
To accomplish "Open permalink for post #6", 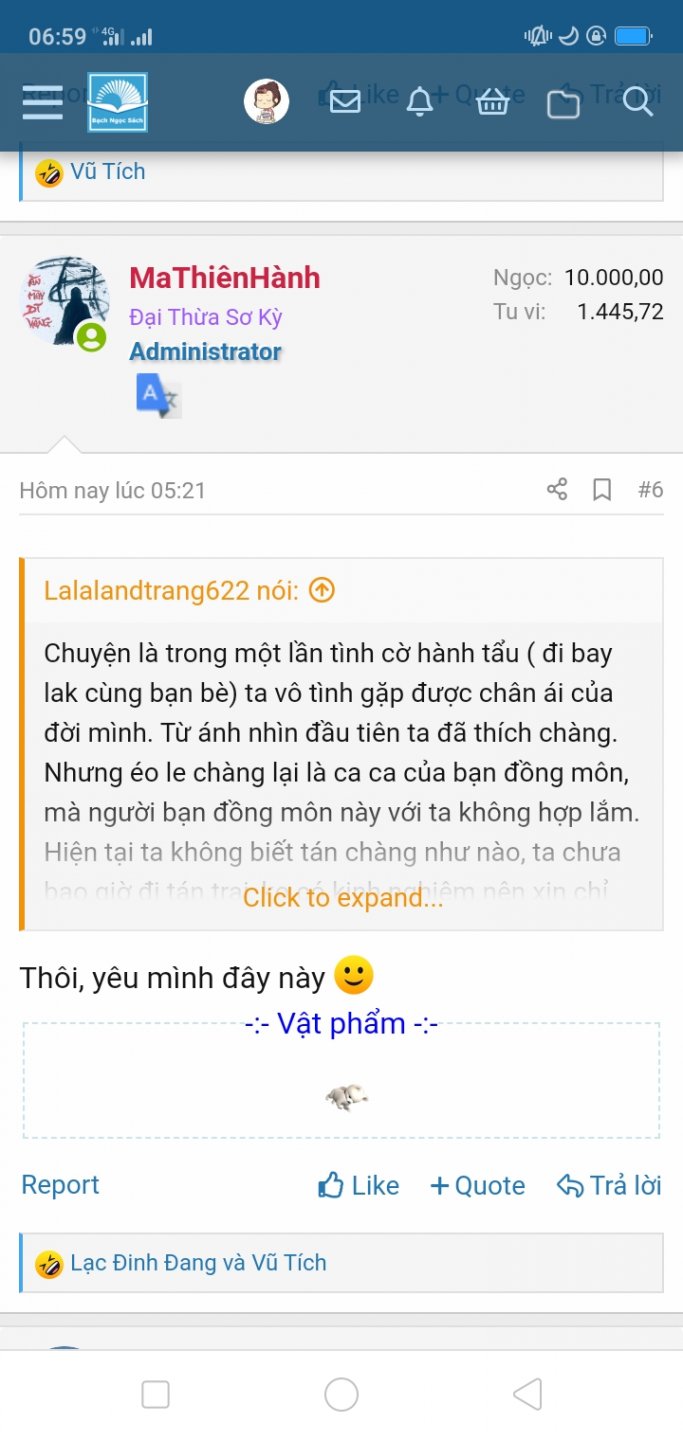I will point(650,489).
